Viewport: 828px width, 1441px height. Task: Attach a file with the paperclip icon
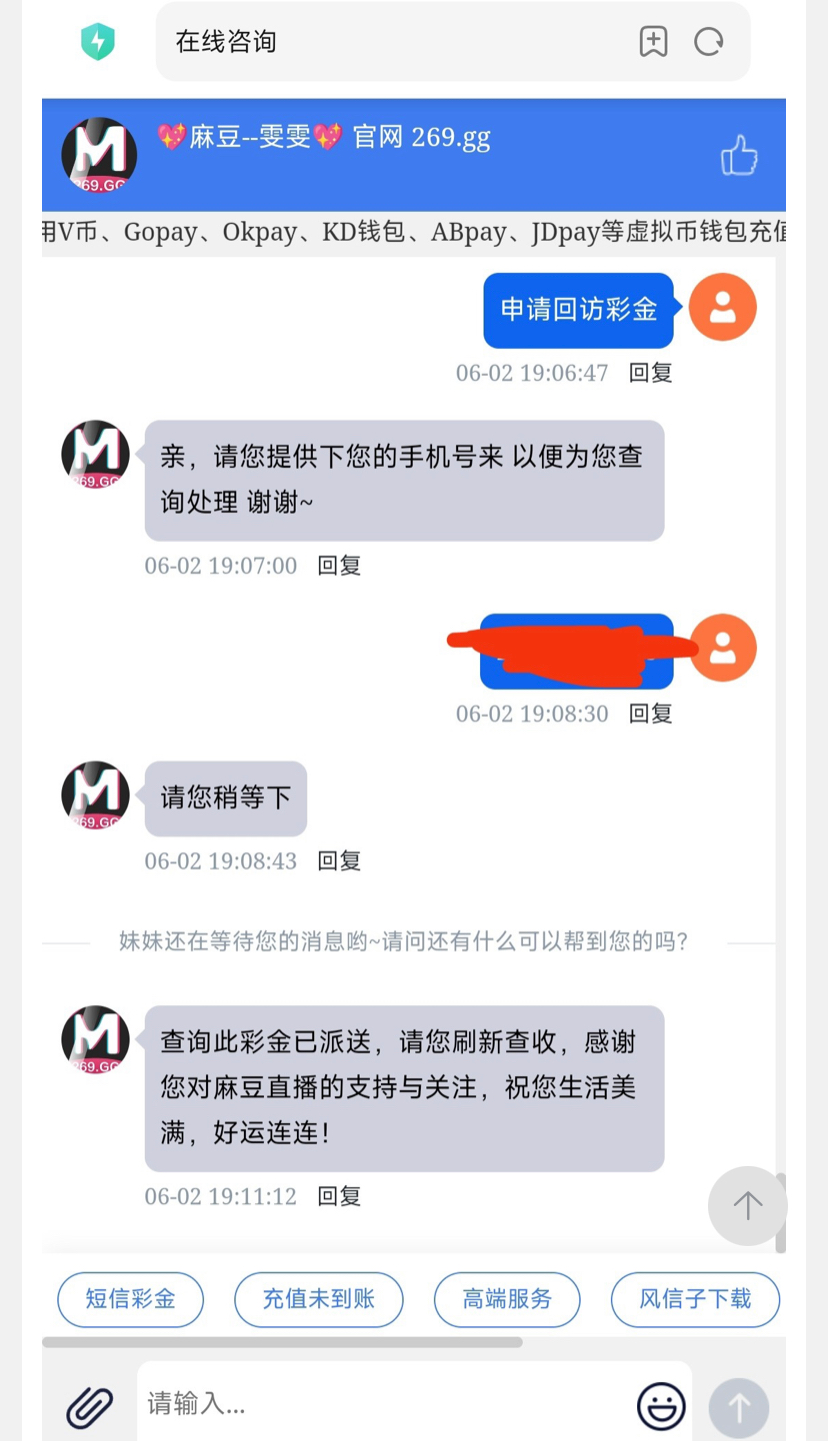[x=89, y=1407]
